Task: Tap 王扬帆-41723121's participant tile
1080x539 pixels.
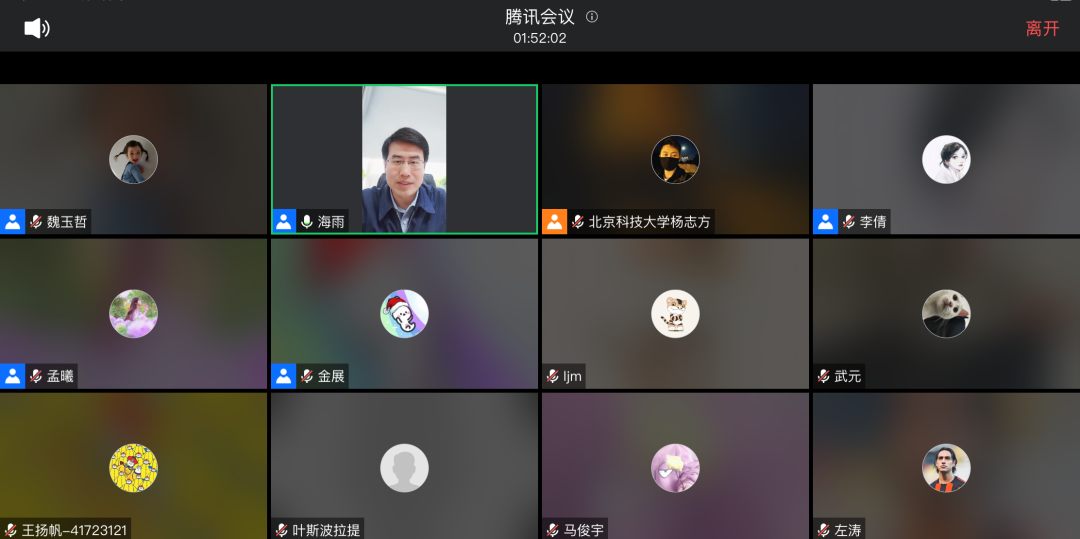Action: point(133,466)
